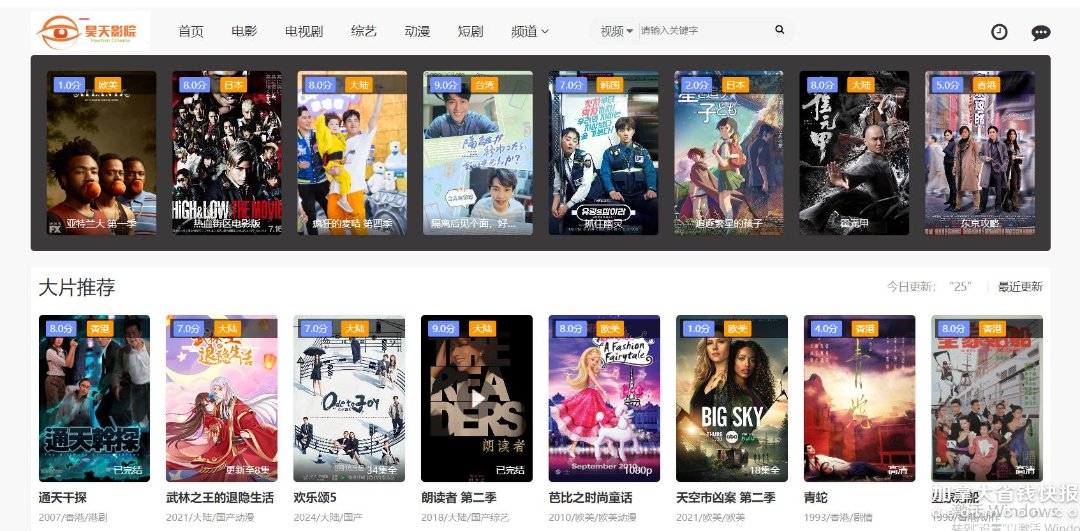1080x531 pixels.
Task: Focus the keyword search field
Action: [700, 31]
